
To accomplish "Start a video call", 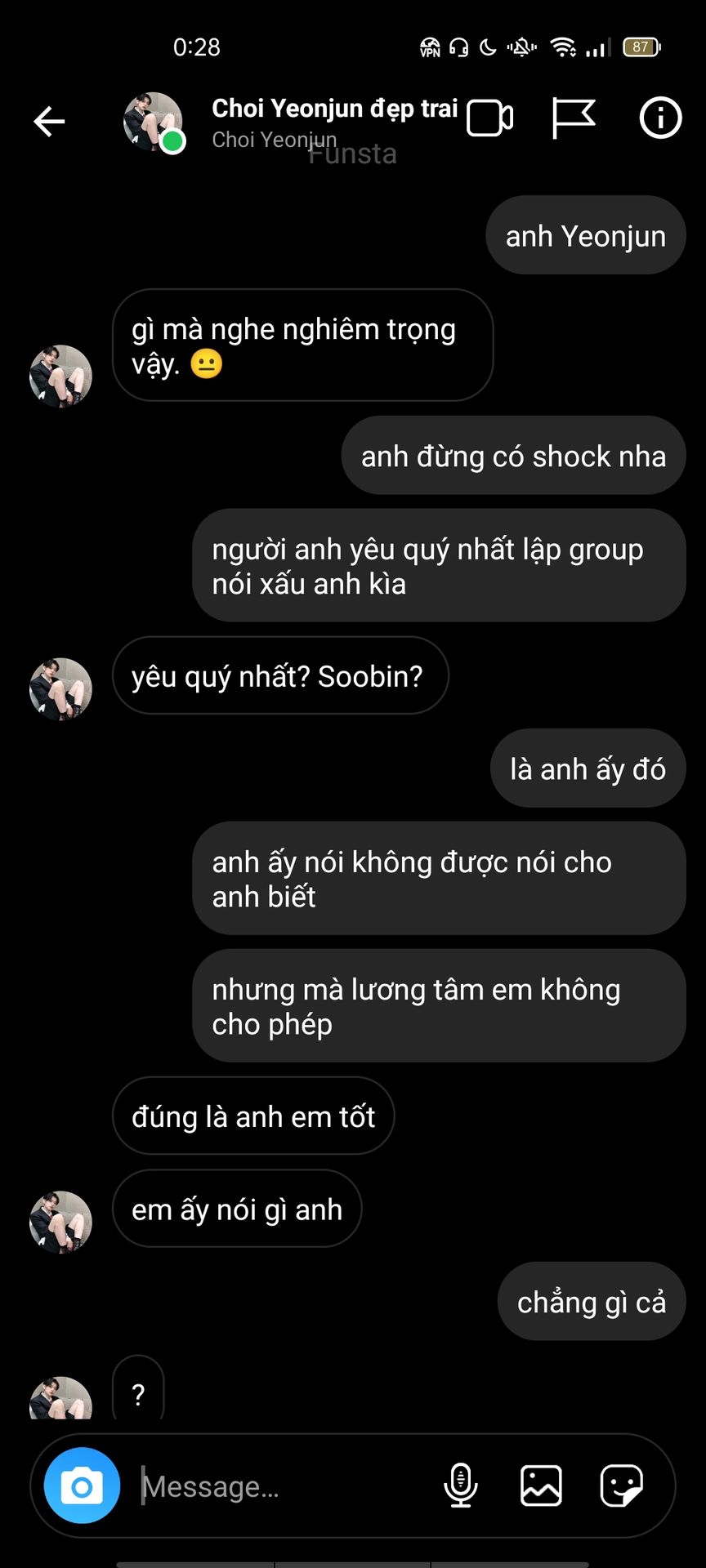I will 490,119.
